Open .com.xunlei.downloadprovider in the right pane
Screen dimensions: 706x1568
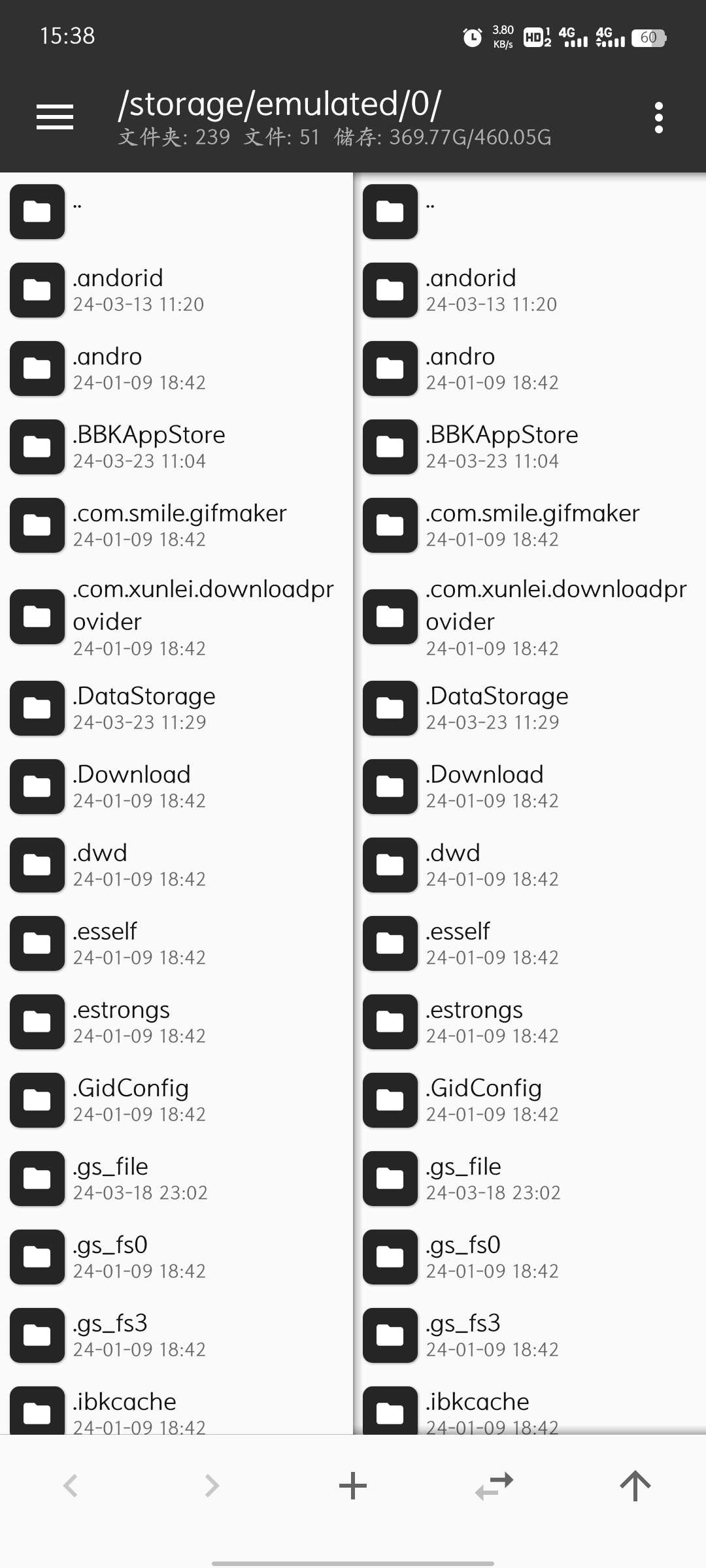(x=556, y=617)
